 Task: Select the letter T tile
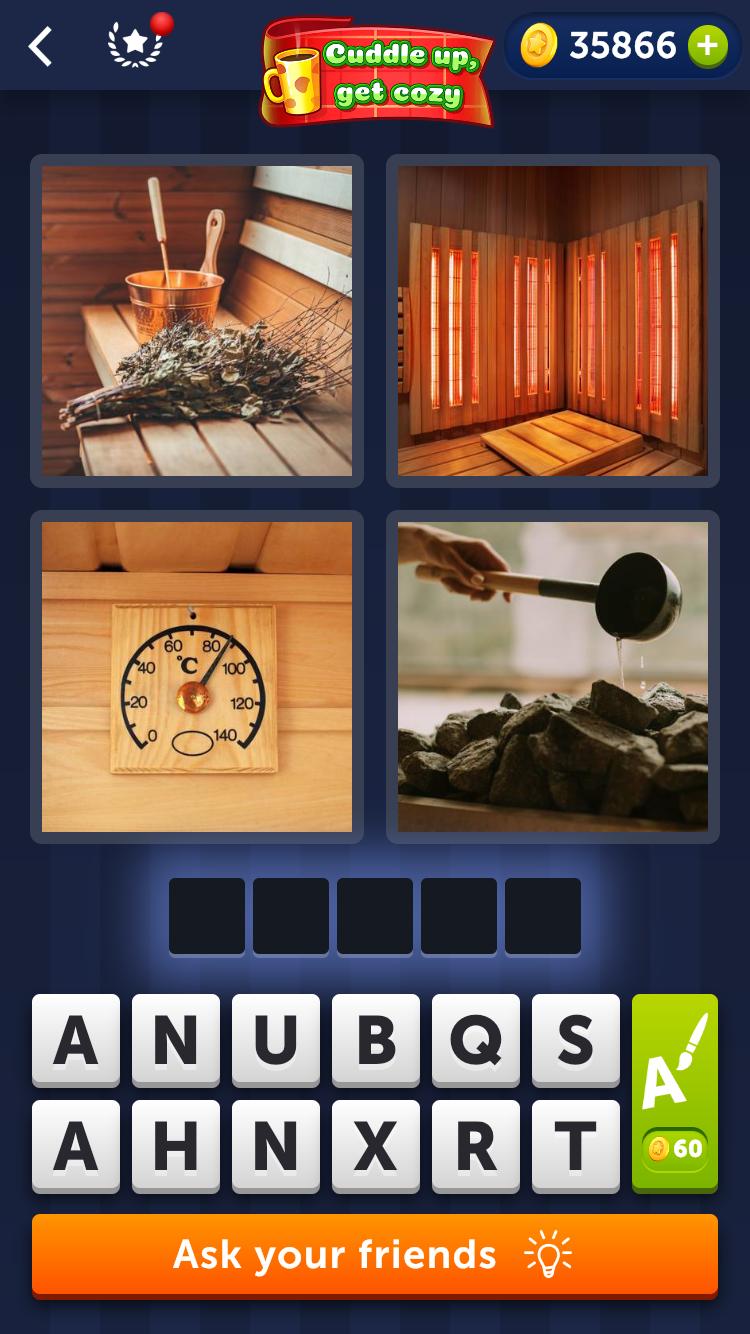[x=576, y=1146]
